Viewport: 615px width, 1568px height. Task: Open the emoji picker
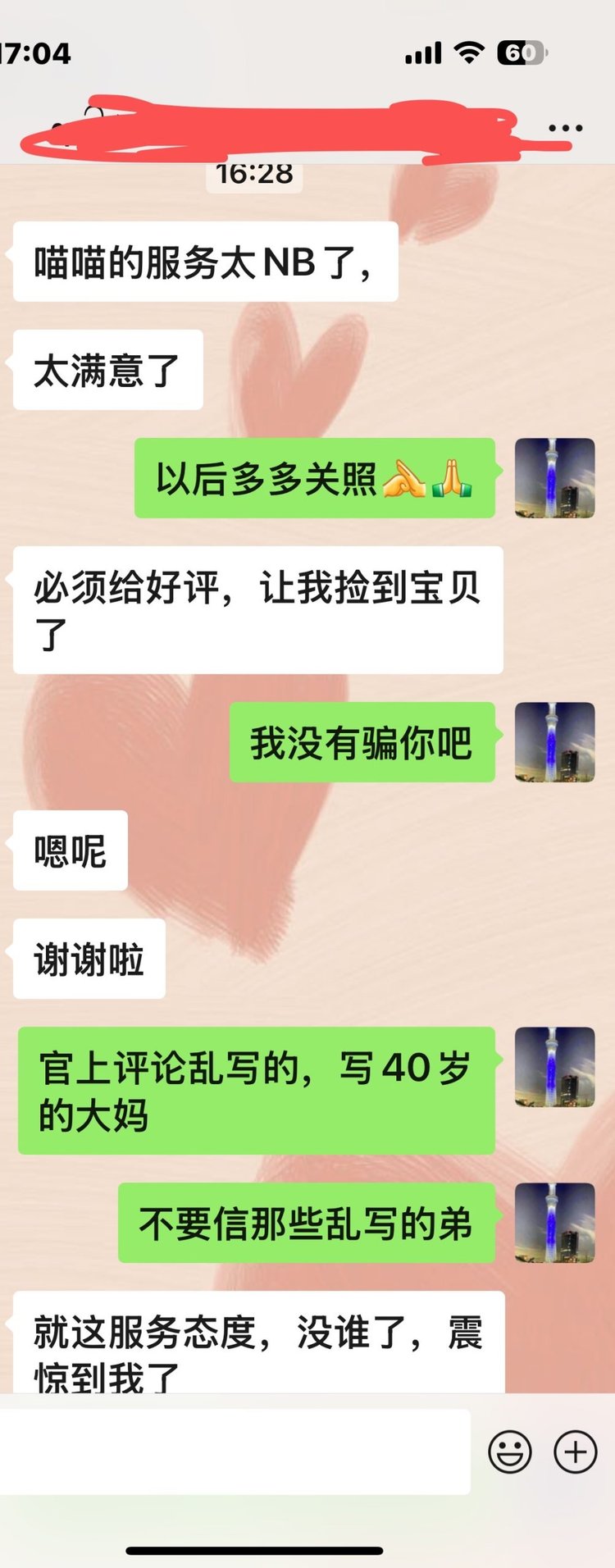[x=509, y=1452]
